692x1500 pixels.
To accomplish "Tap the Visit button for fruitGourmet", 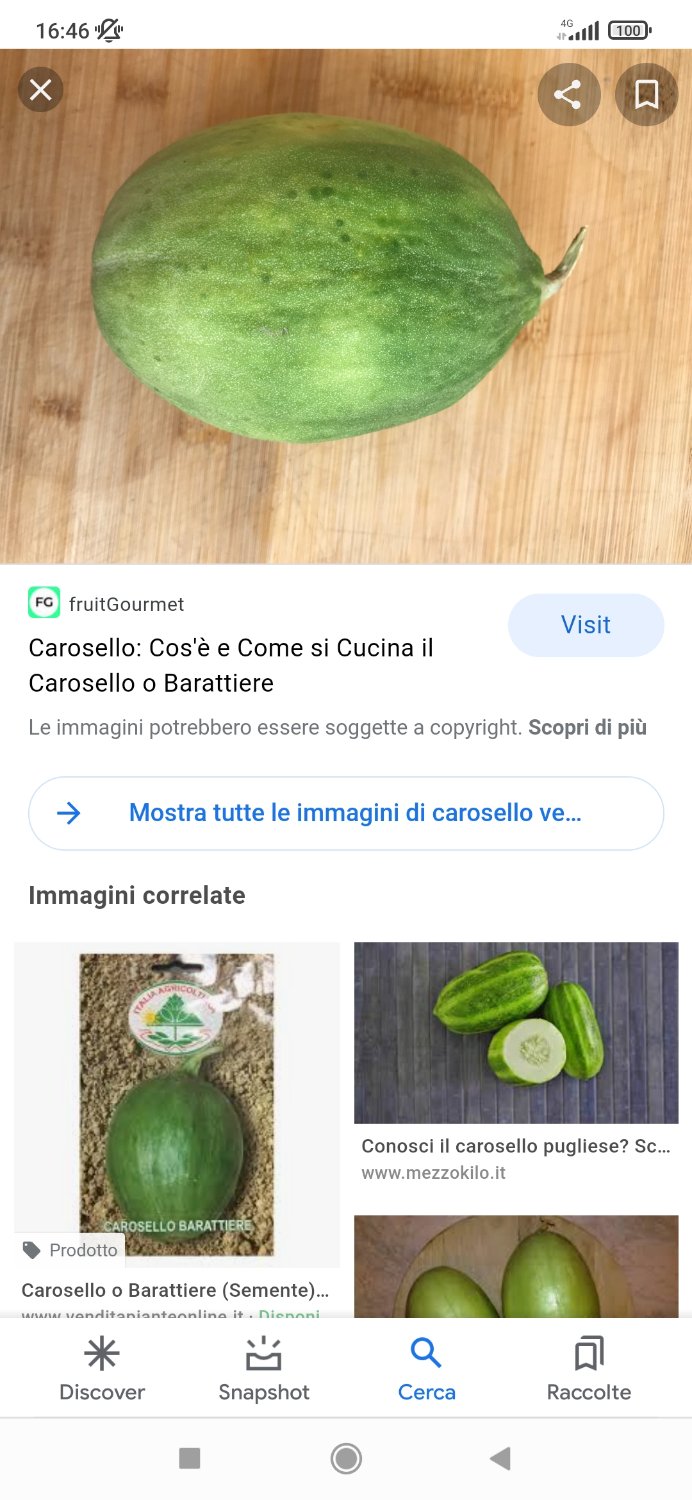I will click(585, 625).
